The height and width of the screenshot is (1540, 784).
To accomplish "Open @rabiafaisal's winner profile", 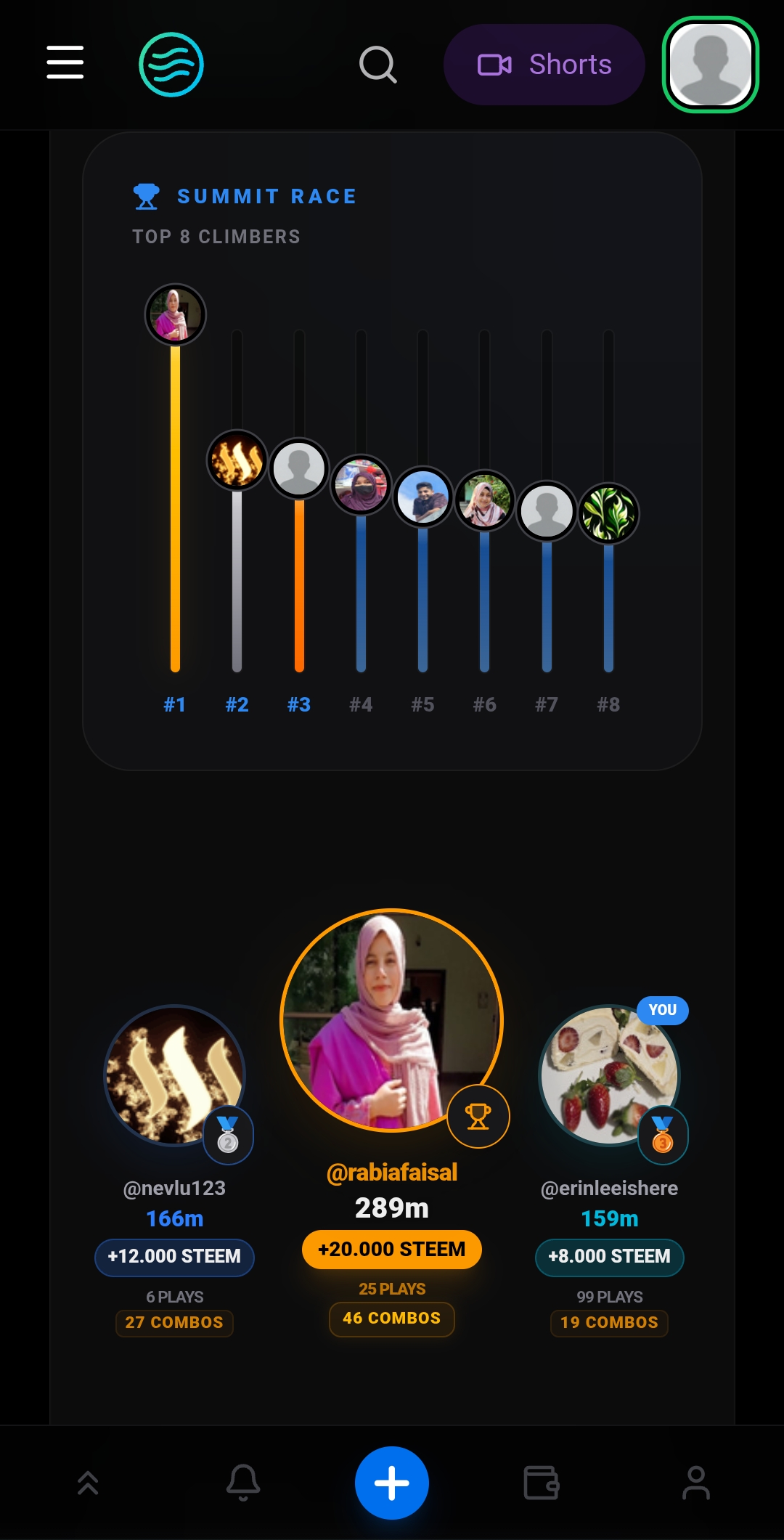I will (x=392, y=1020).
